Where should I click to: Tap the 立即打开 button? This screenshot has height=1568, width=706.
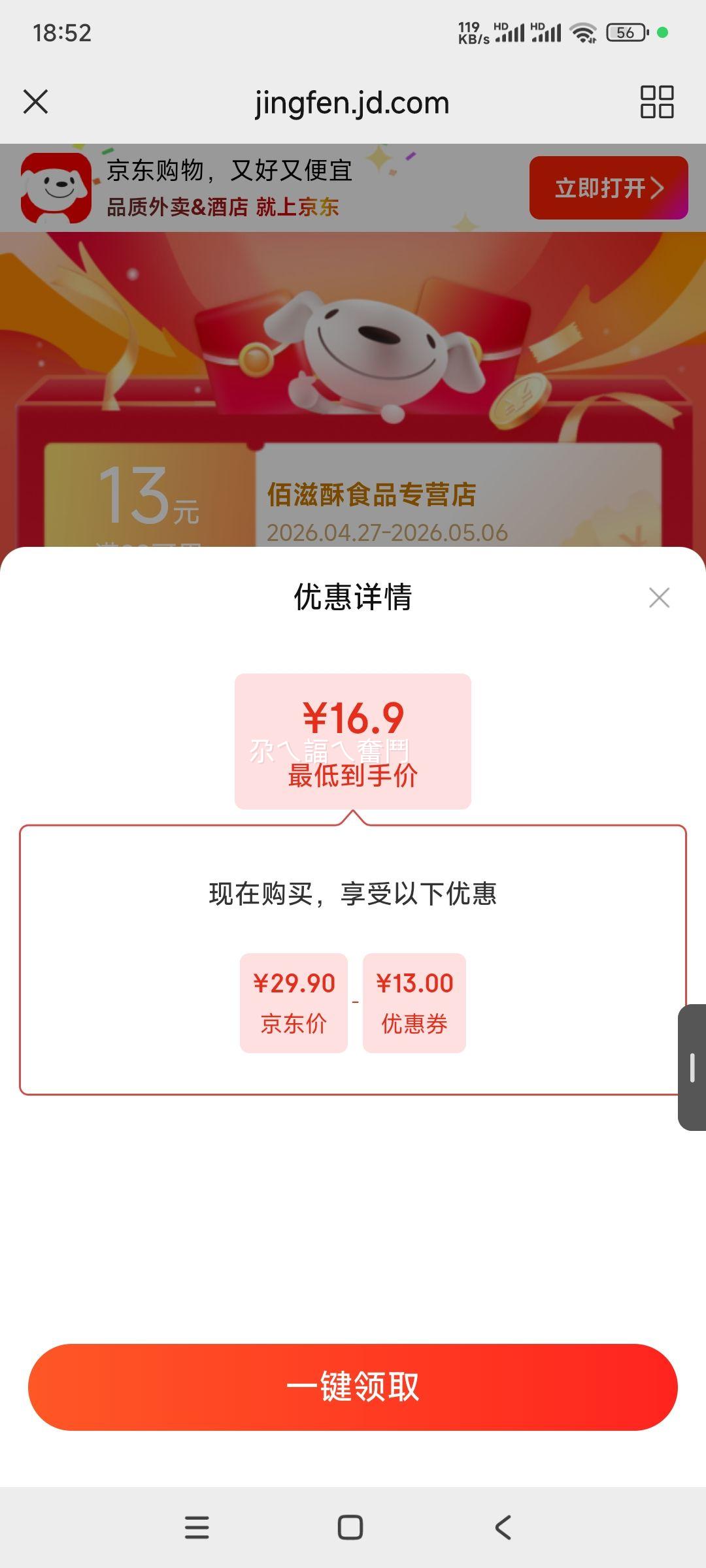(x=607, y=188)
